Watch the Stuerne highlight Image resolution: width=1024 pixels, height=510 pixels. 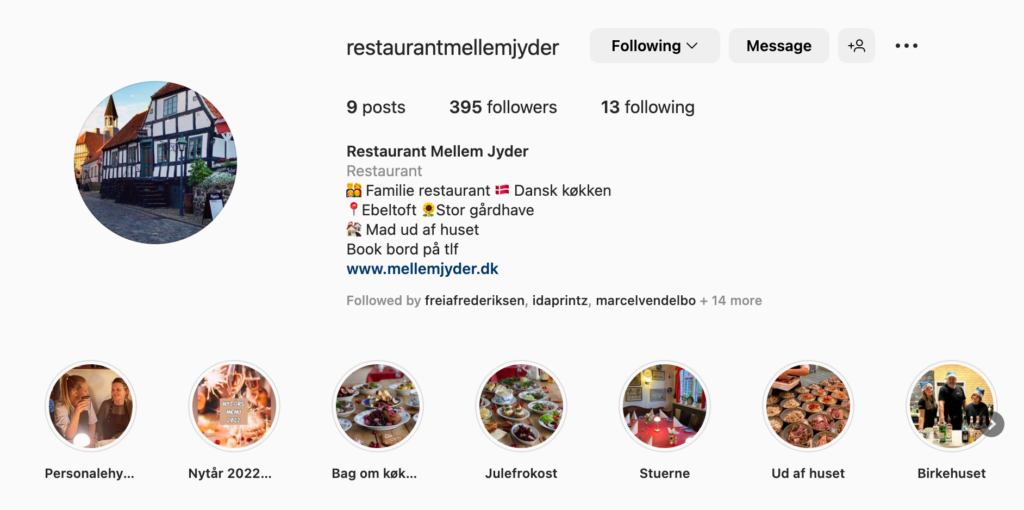(664, 406)
